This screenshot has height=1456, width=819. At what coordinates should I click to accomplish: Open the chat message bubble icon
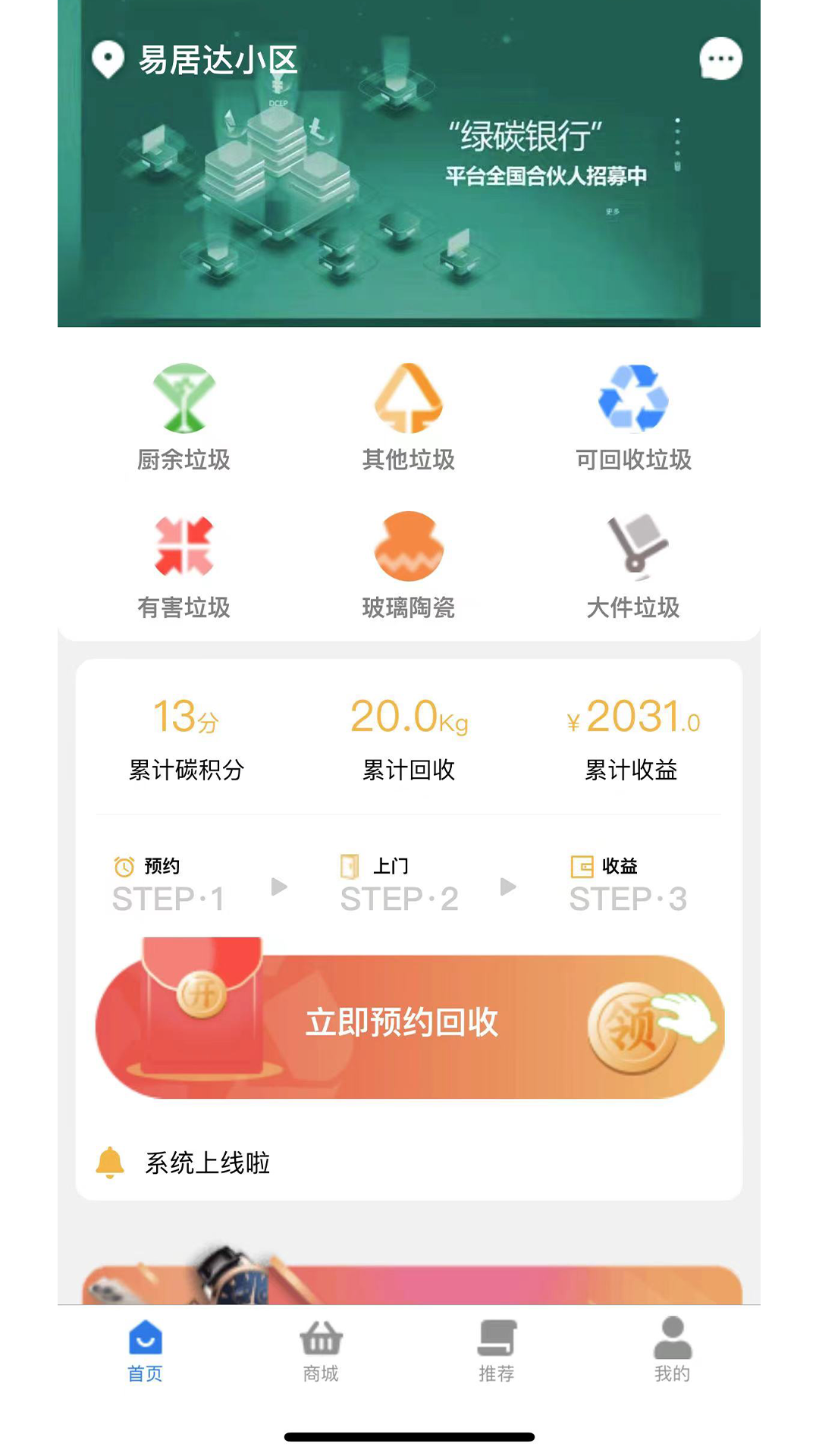pyautogui.click(x=720, y=59)
